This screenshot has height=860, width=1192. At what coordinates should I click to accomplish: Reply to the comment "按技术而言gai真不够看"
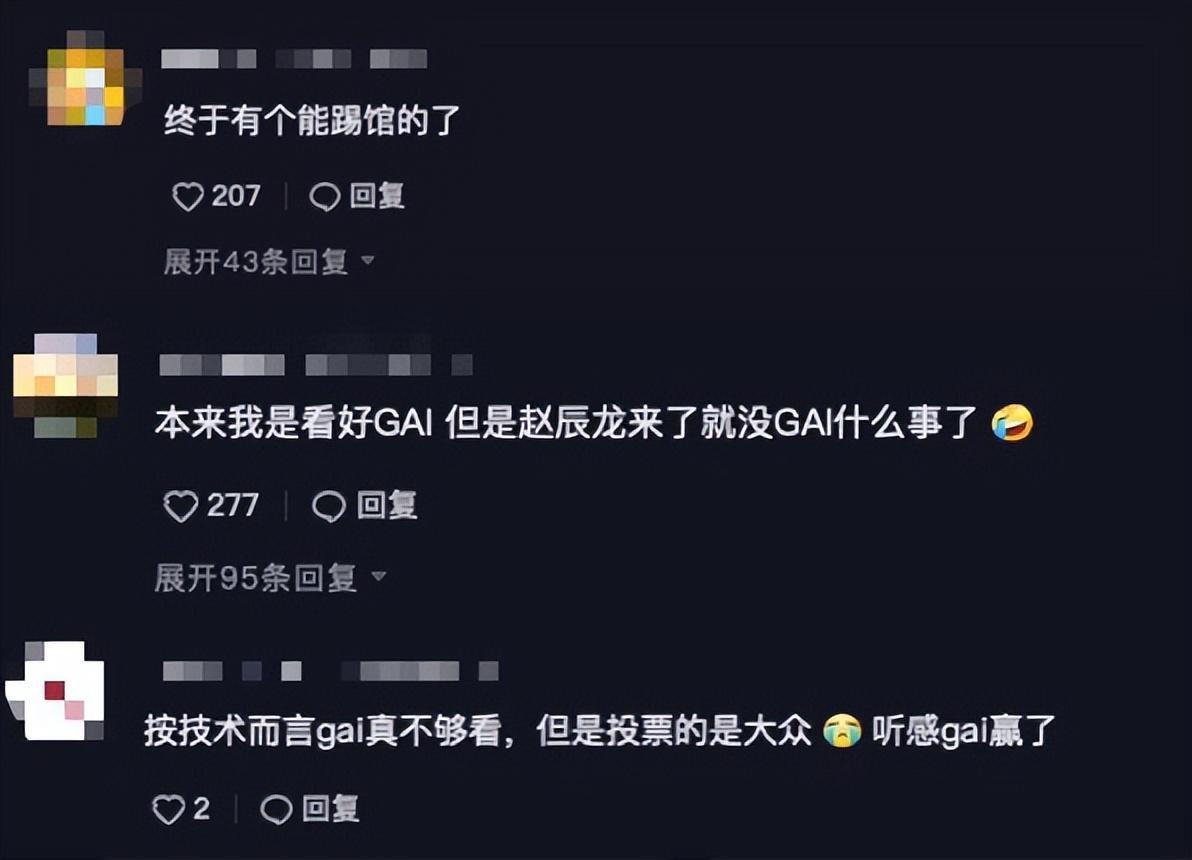point(310,809)
